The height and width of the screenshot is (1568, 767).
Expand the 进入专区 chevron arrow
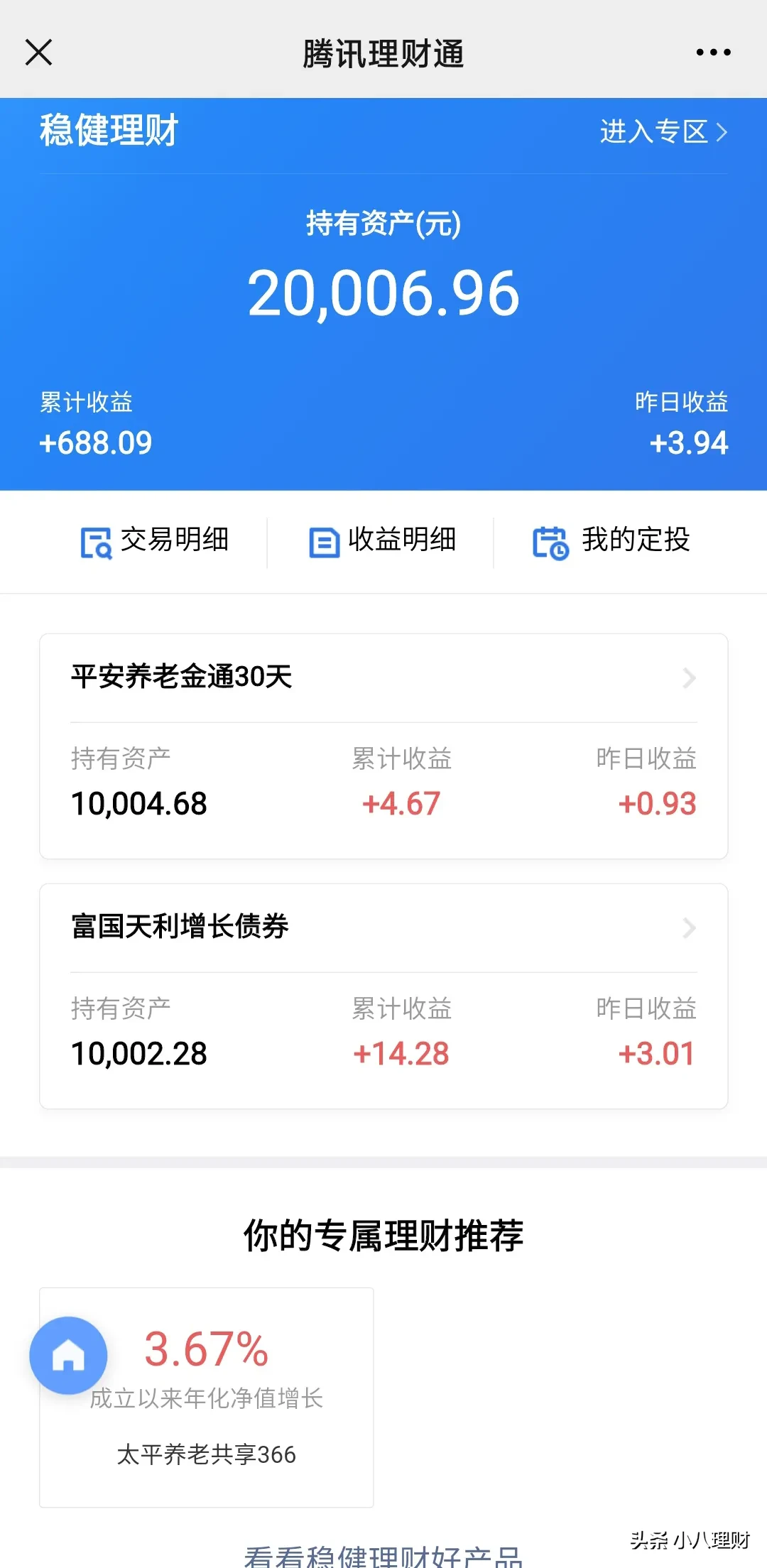[x=722, y=133]
